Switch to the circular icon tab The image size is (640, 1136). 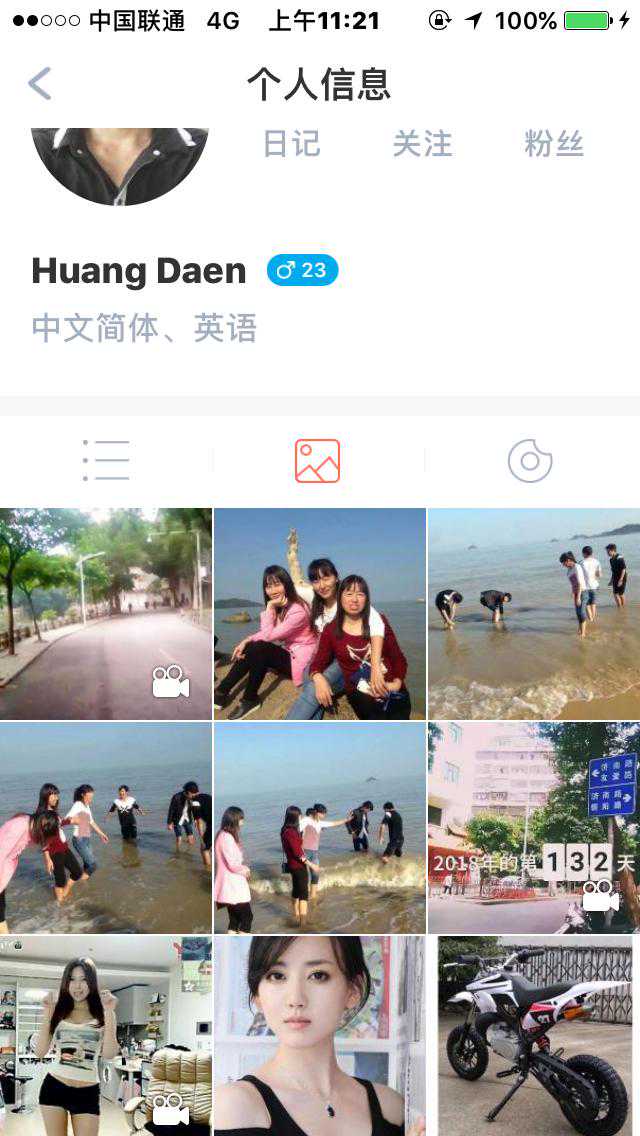pyautogui.click(x=530, y=461)
